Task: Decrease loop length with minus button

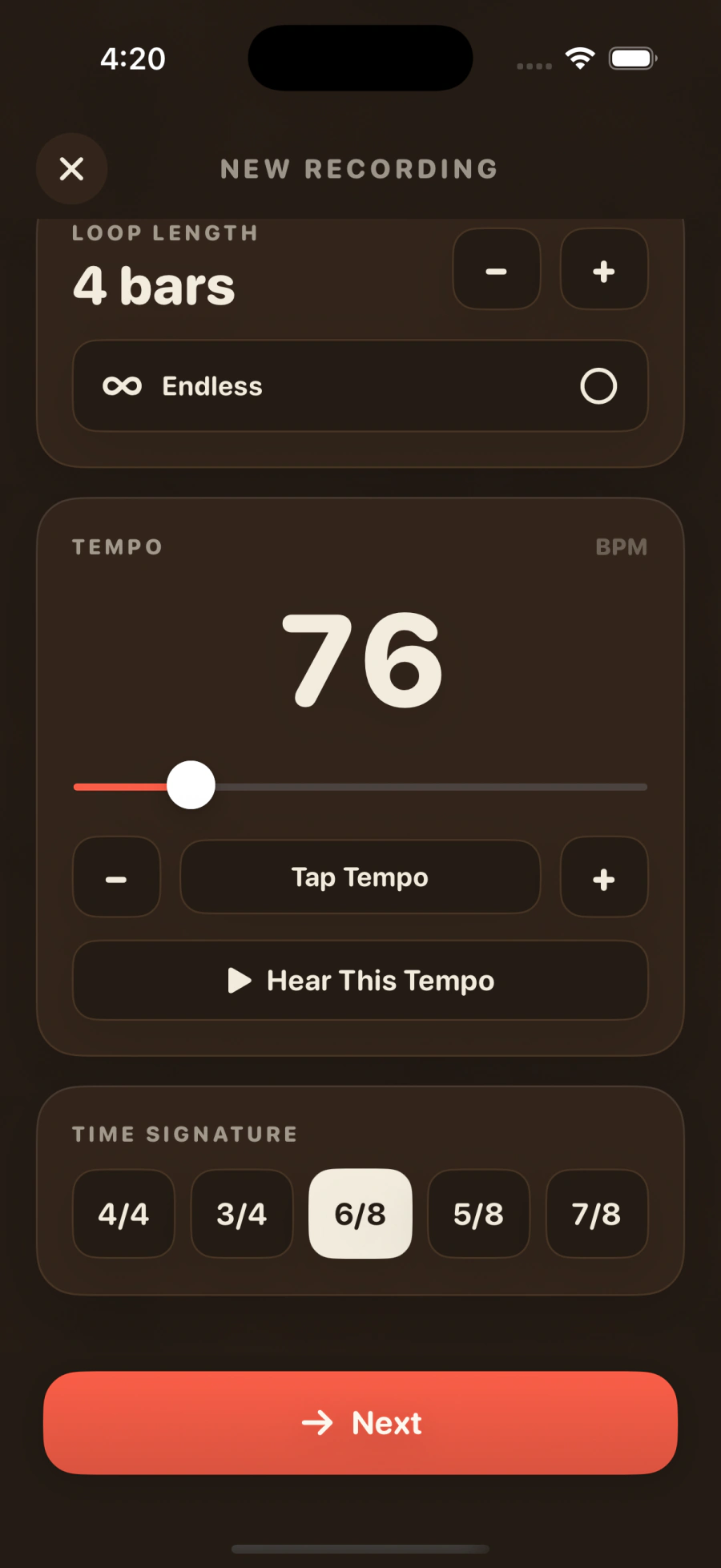Action: (x=497, y=269)
